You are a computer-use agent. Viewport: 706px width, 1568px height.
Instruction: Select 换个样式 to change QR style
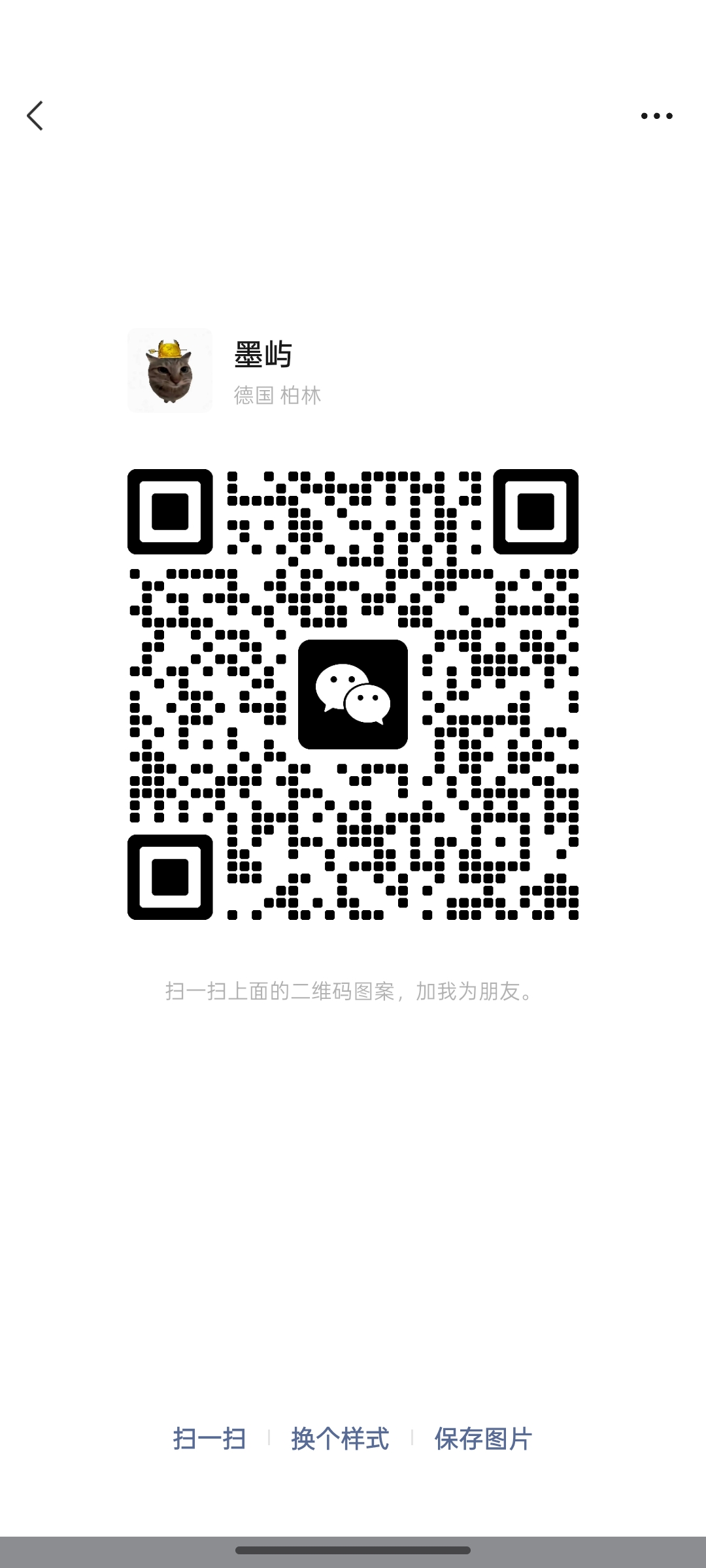340,1439
